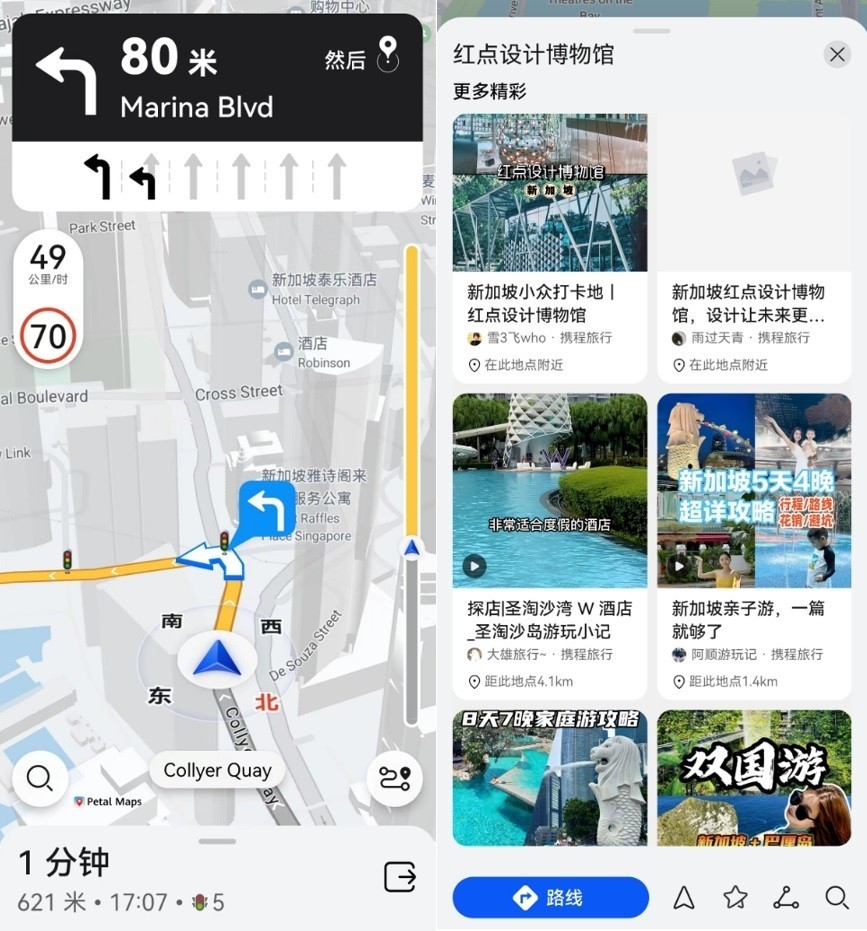The image size is (867, 931).
Task: Tap the share icon in bottom bar
Action: pos(786,897)
